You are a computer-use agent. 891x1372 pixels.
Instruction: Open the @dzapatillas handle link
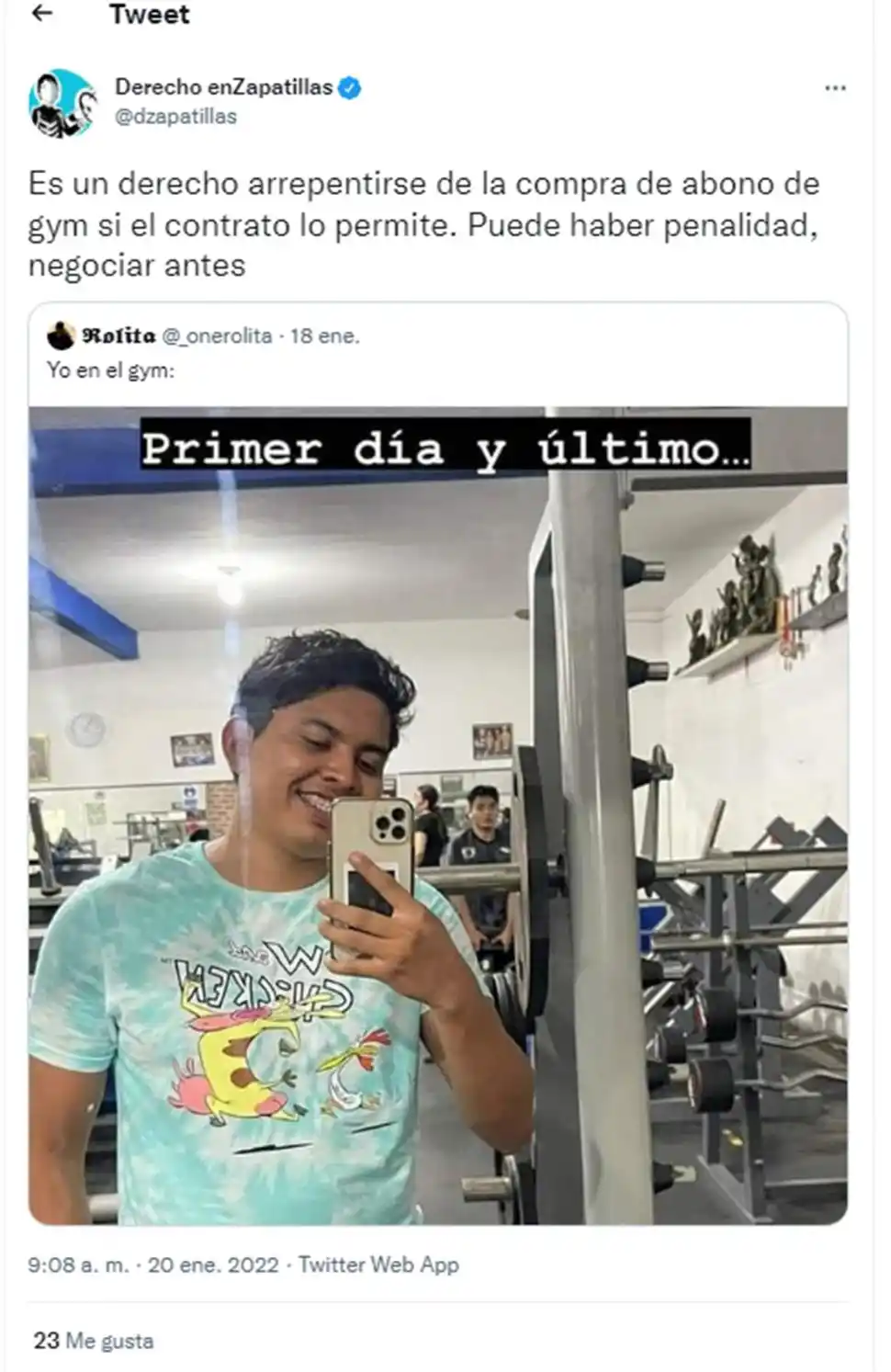[x=173, y=117]
